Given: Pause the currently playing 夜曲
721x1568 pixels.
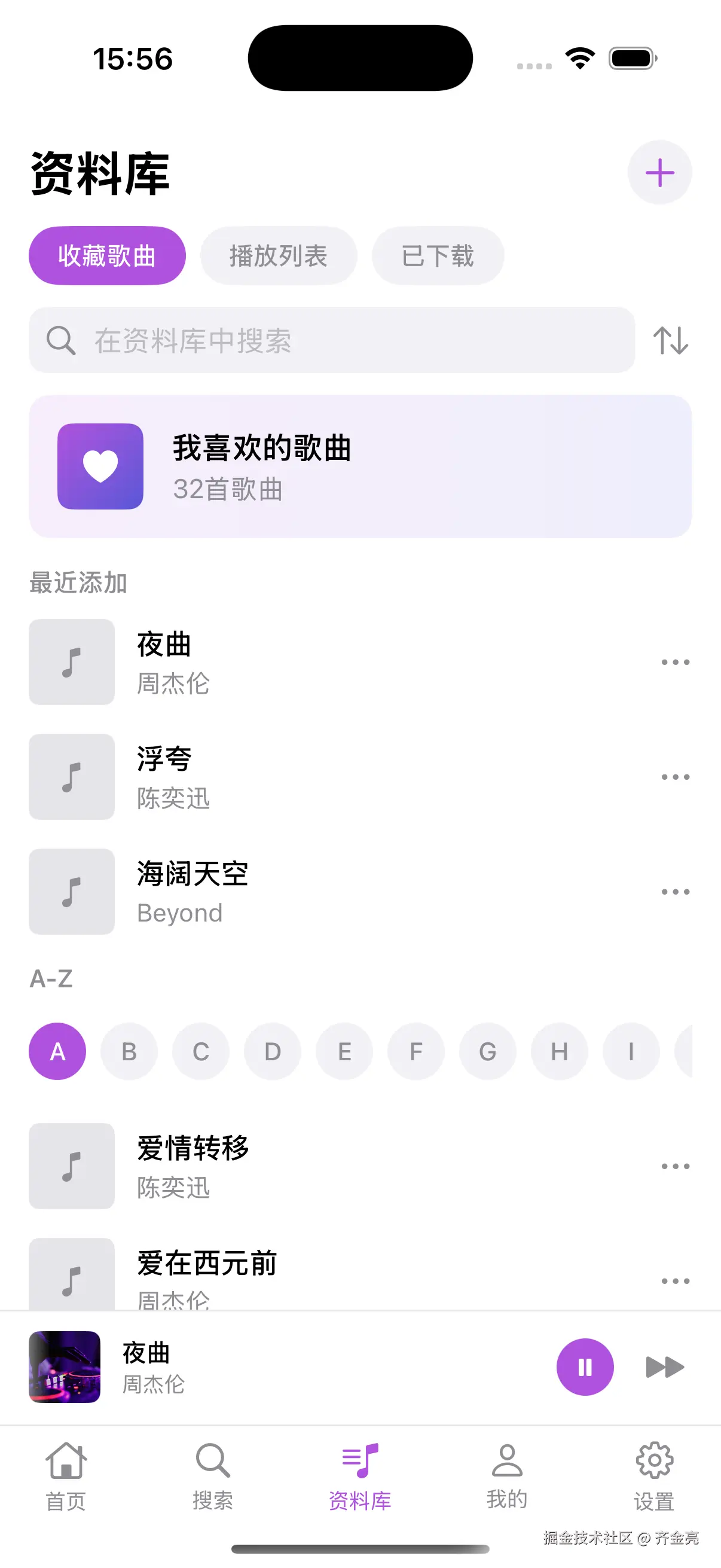Looking at the screenshot, I should tap(585, 1366).
